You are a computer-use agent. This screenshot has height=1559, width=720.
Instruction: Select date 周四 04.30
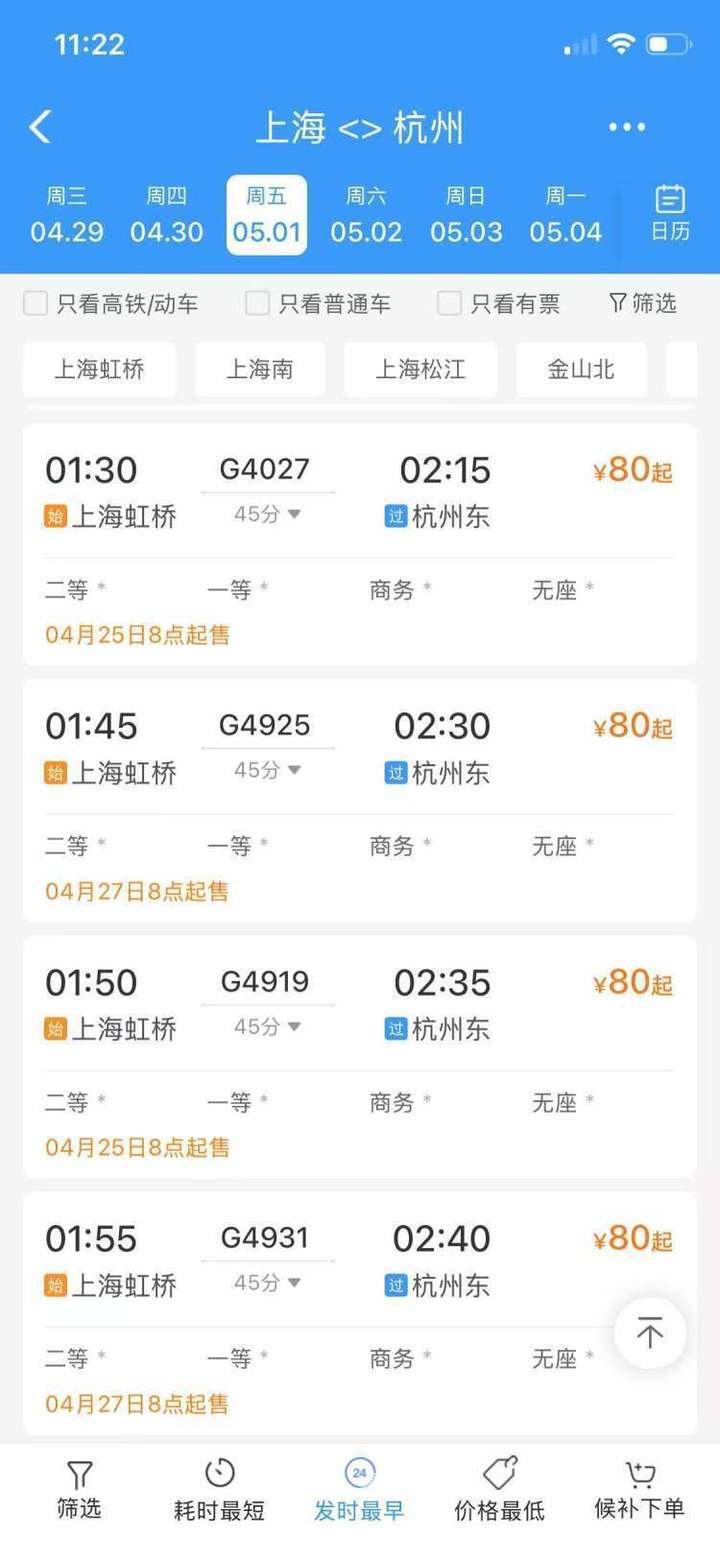pyautogui.click(x=166, y=215)
